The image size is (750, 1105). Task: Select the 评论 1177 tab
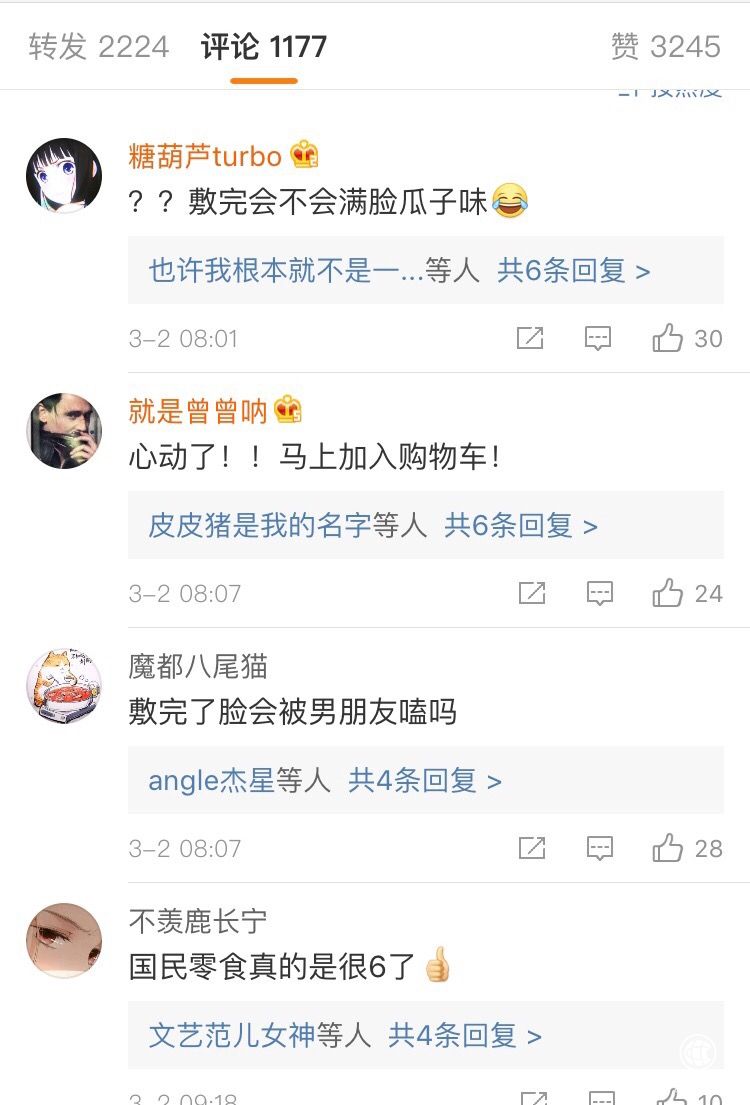(264, 46)
